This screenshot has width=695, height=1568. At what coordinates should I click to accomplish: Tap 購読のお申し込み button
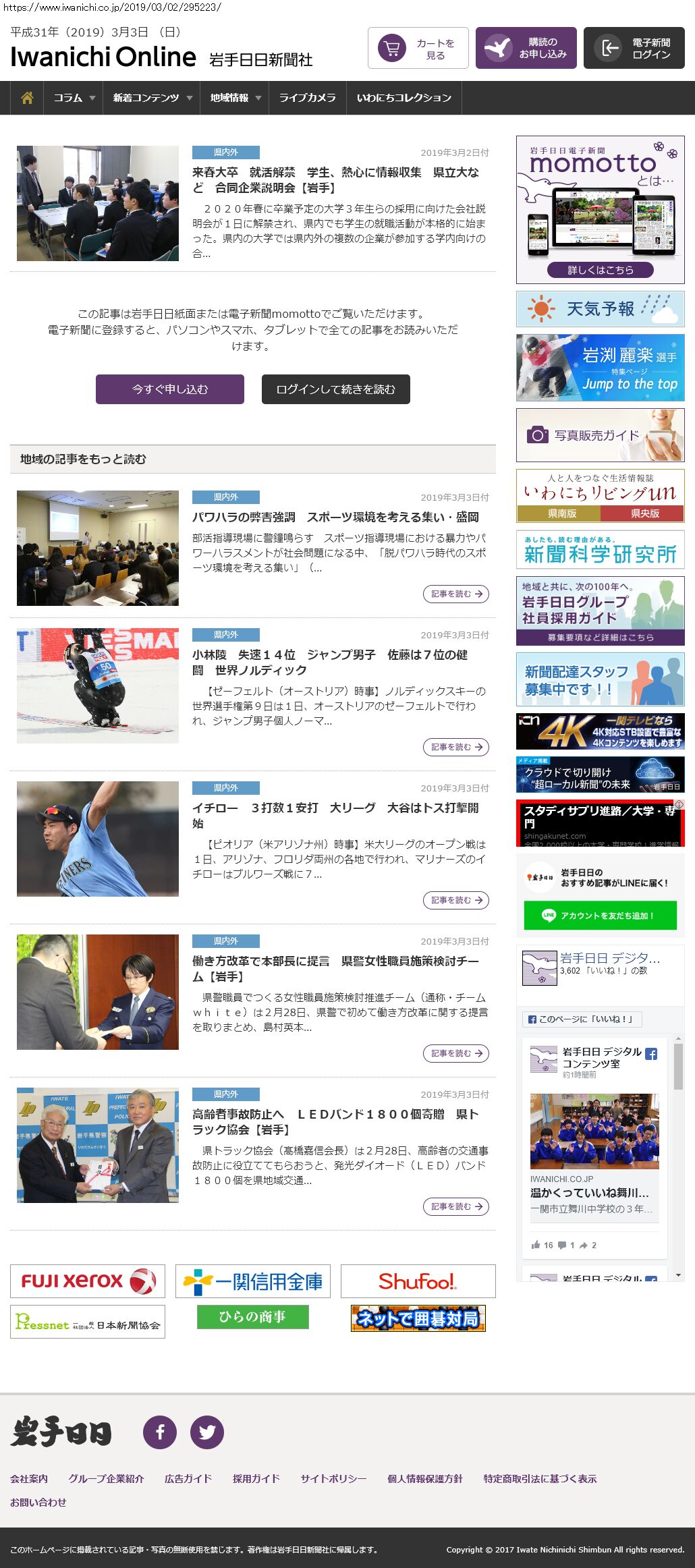(526, 49)
